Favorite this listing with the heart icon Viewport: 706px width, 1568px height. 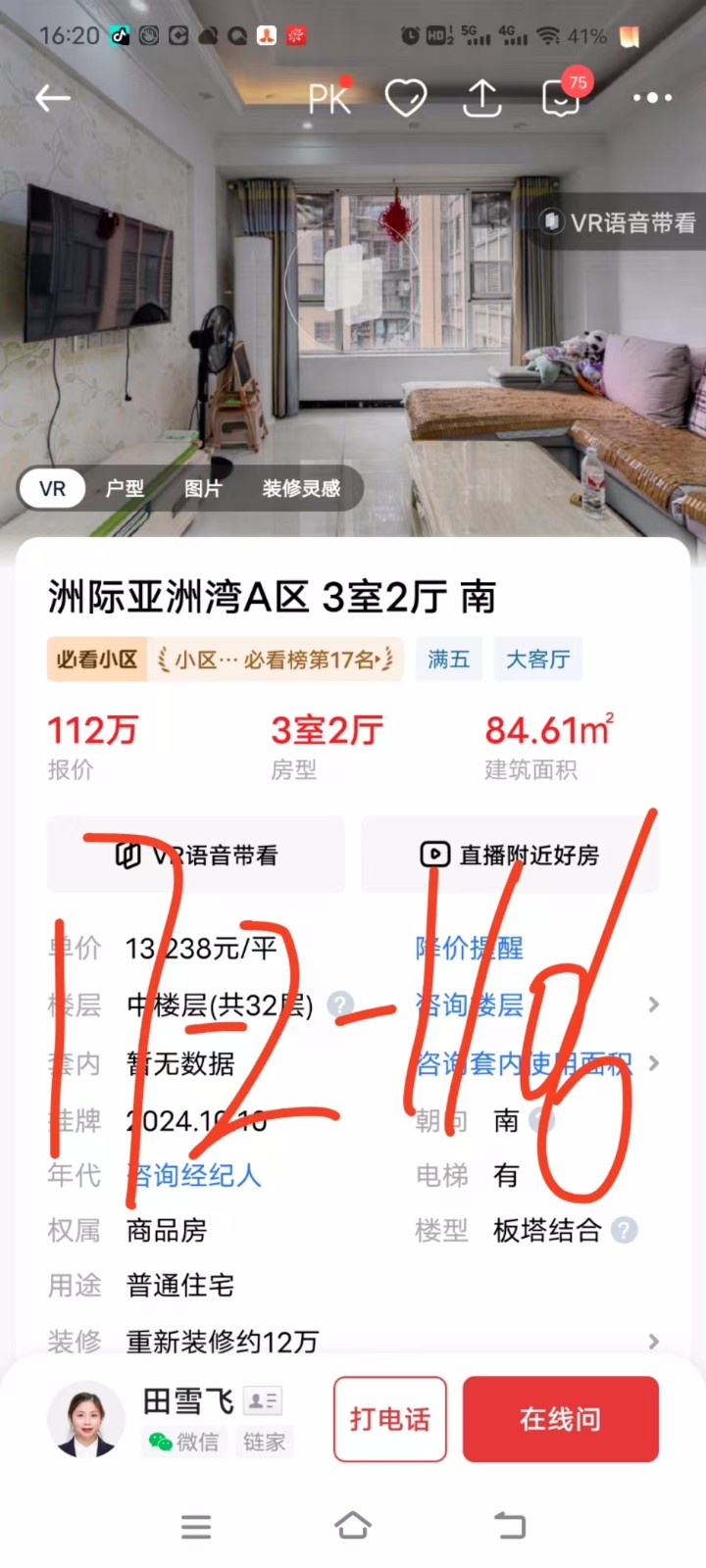(405, 98)
